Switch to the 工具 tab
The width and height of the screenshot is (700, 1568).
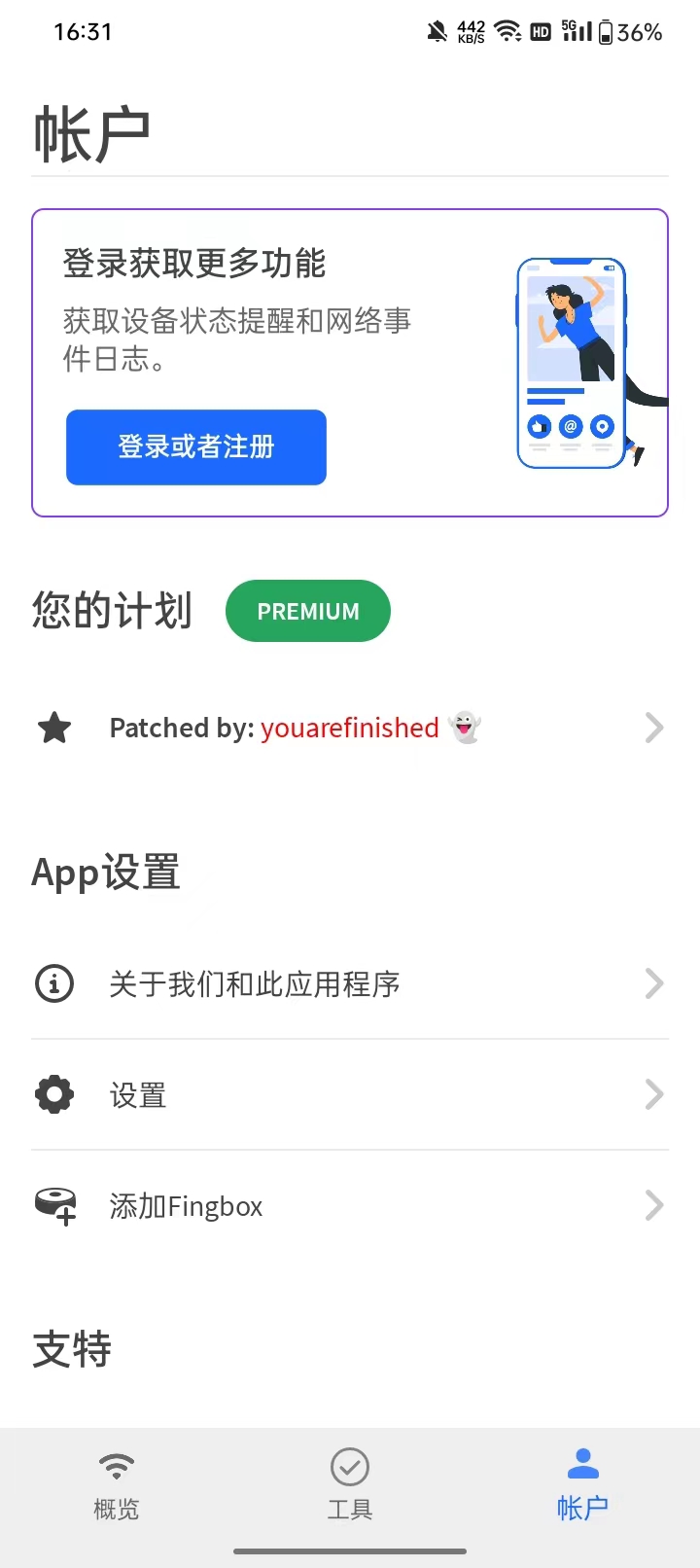tap(349, 1488)
